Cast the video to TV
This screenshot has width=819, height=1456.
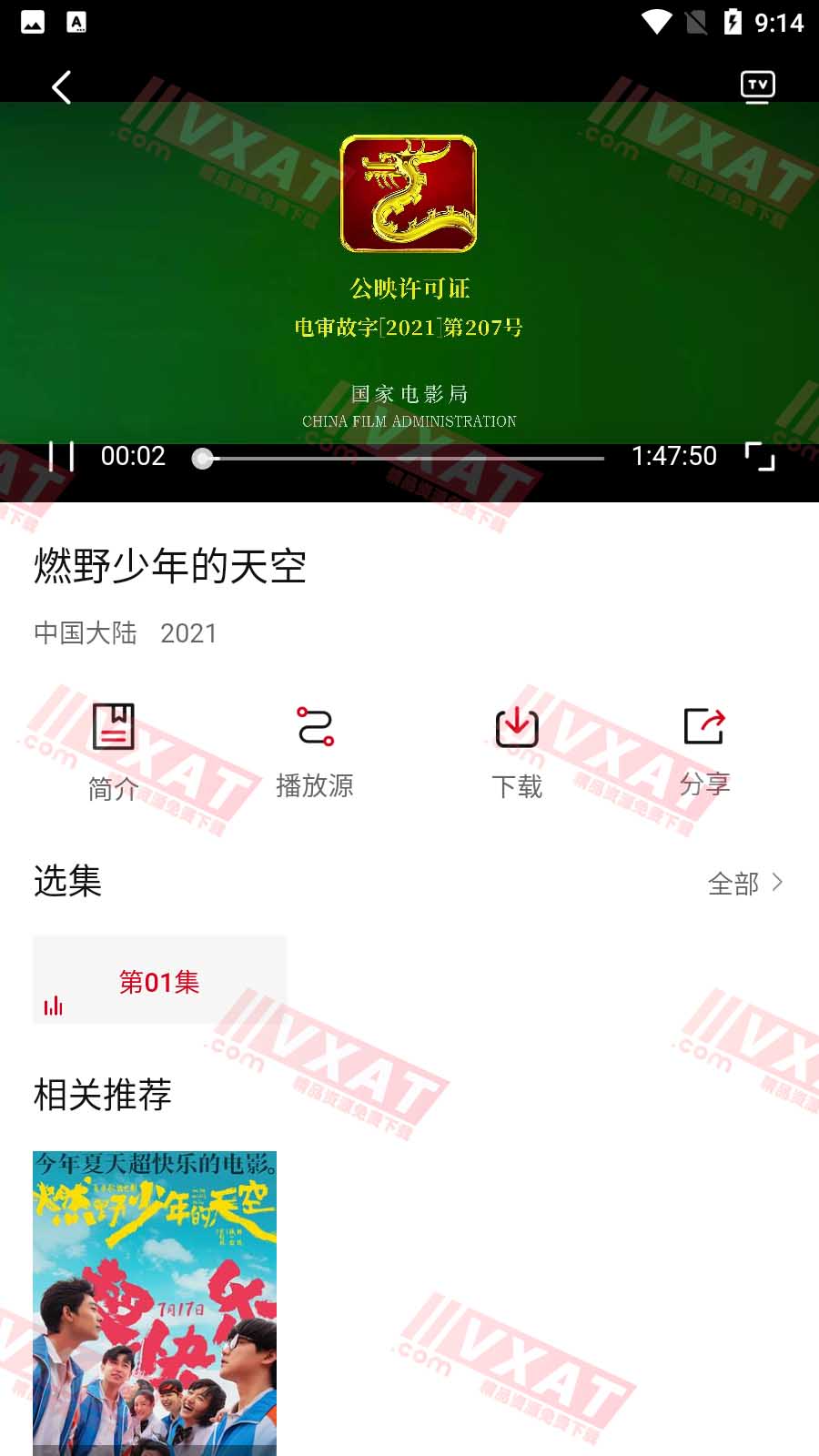click(757, 87)
